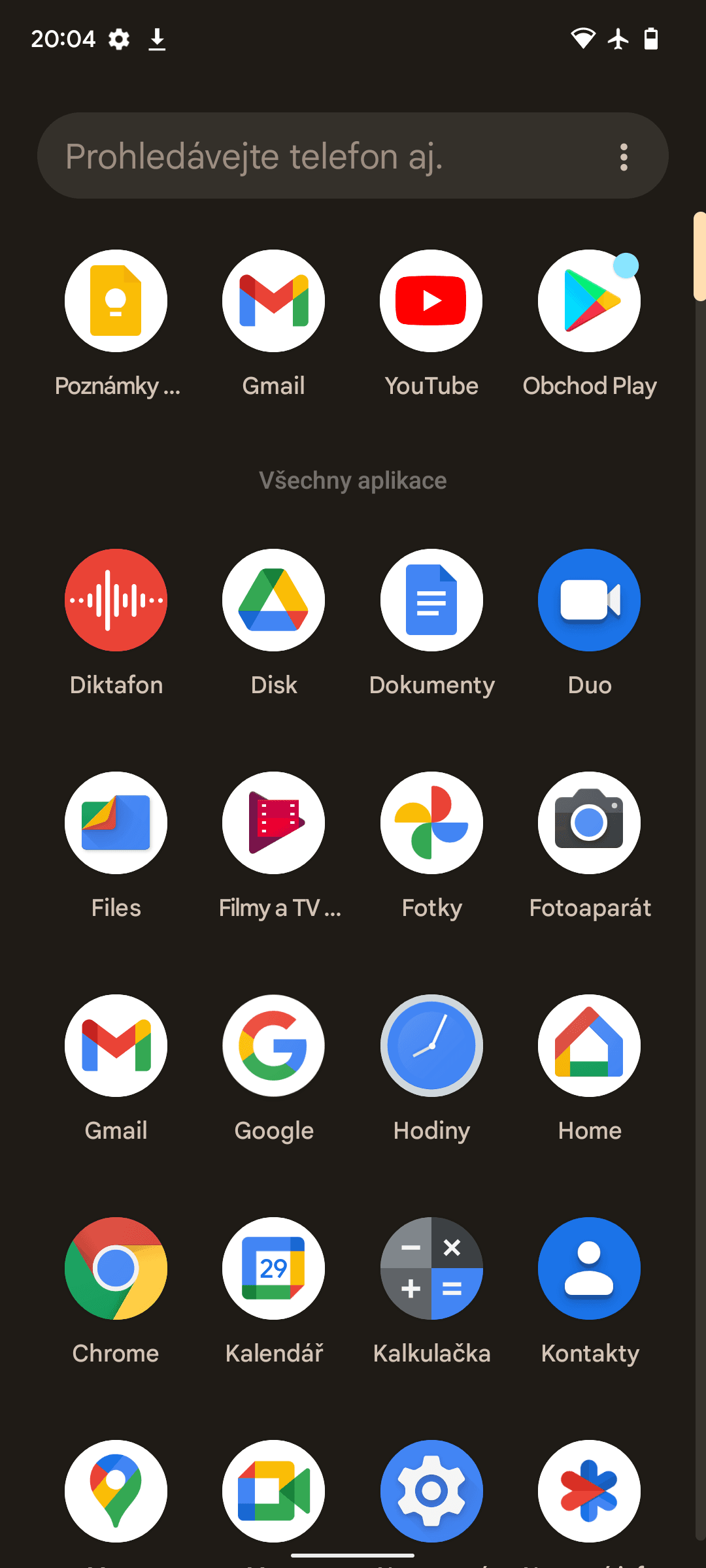Open the search bar overflow menu
This screenshot has width=706, height=1568.
pyautogui.click(x=624, y=157)
